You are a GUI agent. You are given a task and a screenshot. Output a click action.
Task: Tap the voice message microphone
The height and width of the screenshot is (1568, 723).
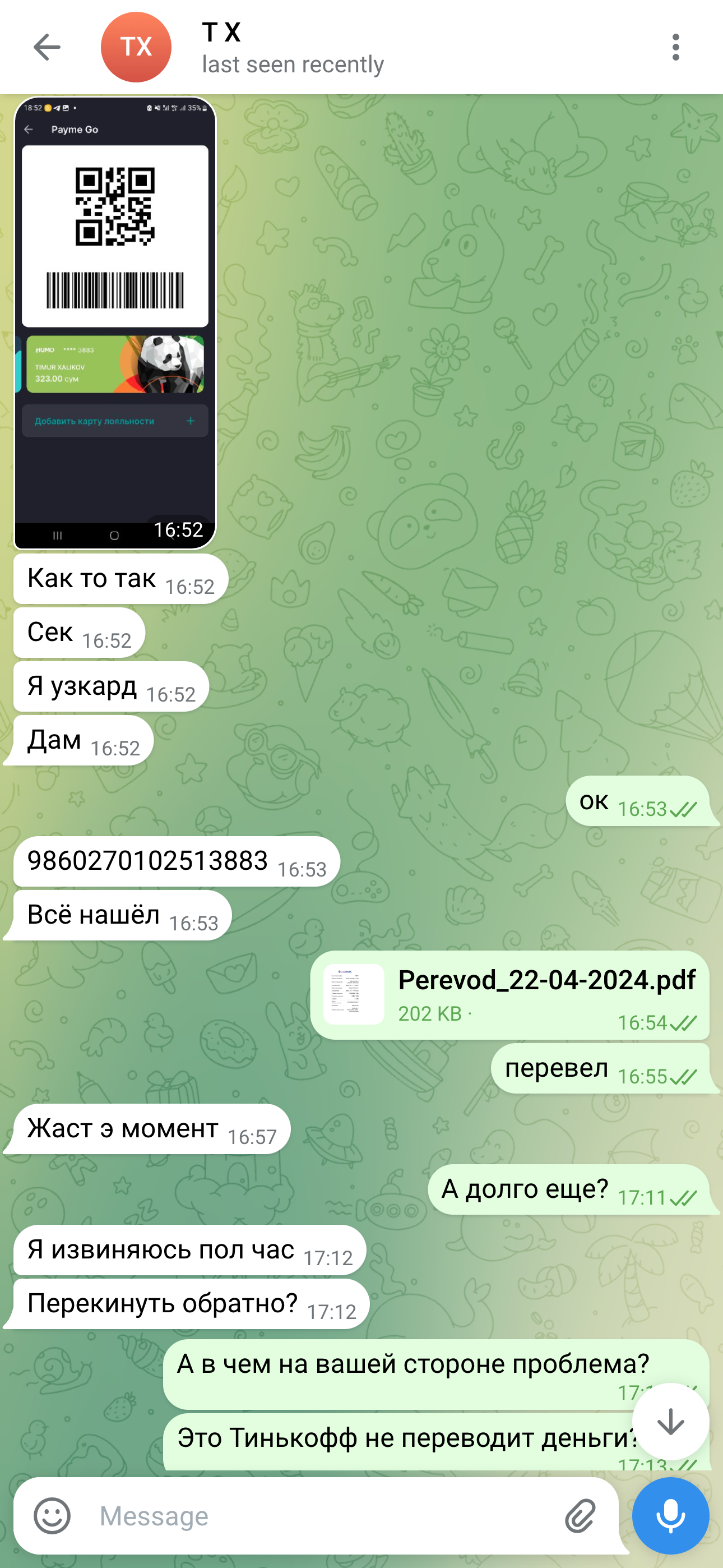670,1516
